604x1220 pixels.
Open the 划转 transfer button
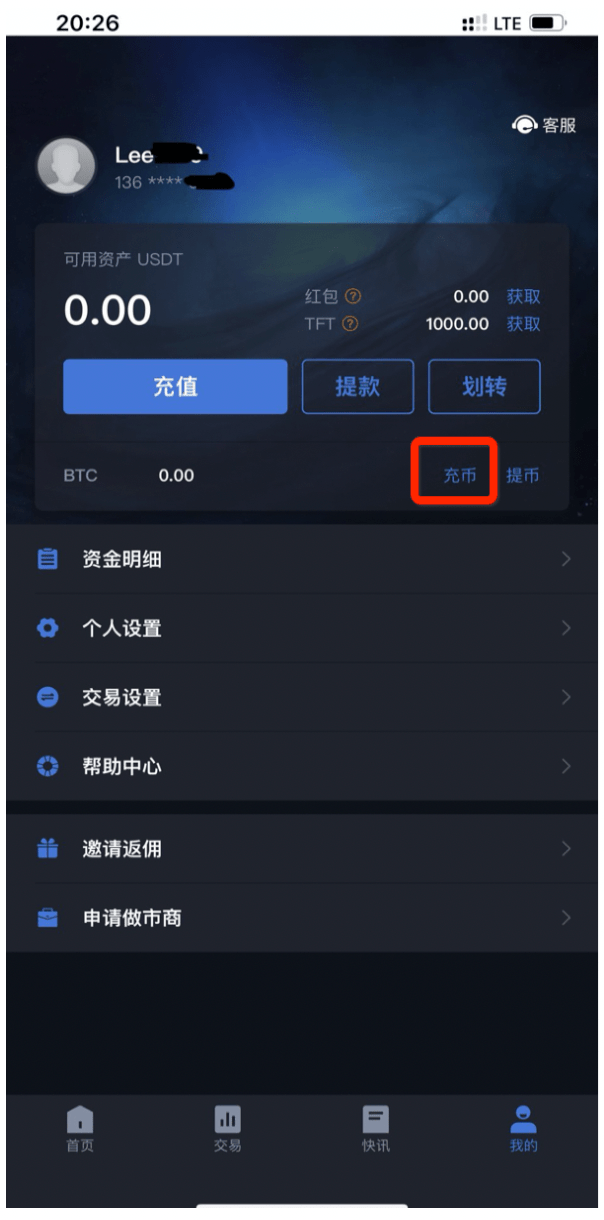484,387
